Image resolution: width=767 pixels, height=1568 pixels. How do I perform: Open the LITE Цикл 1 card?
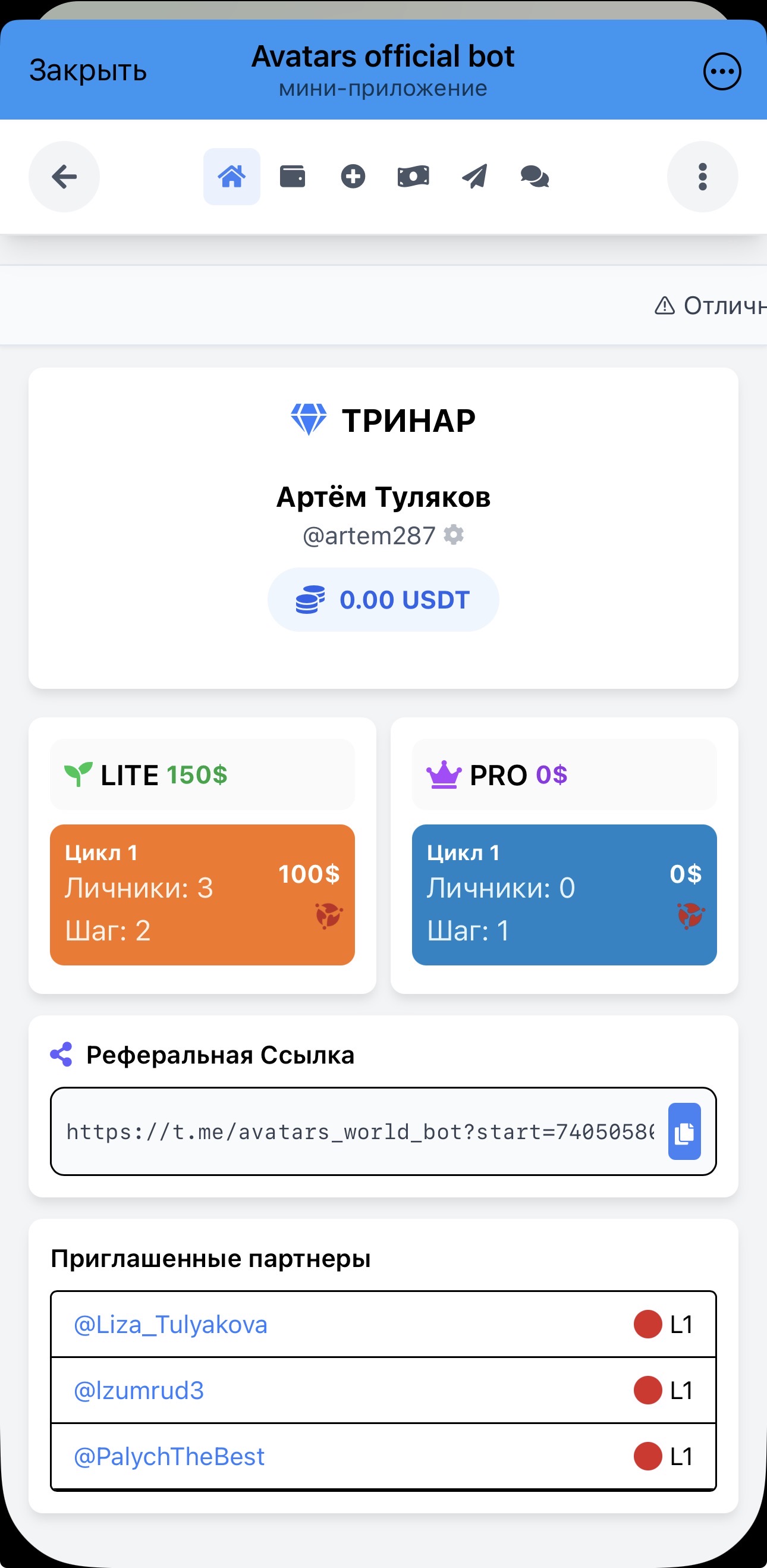click(x=202, y=894)
